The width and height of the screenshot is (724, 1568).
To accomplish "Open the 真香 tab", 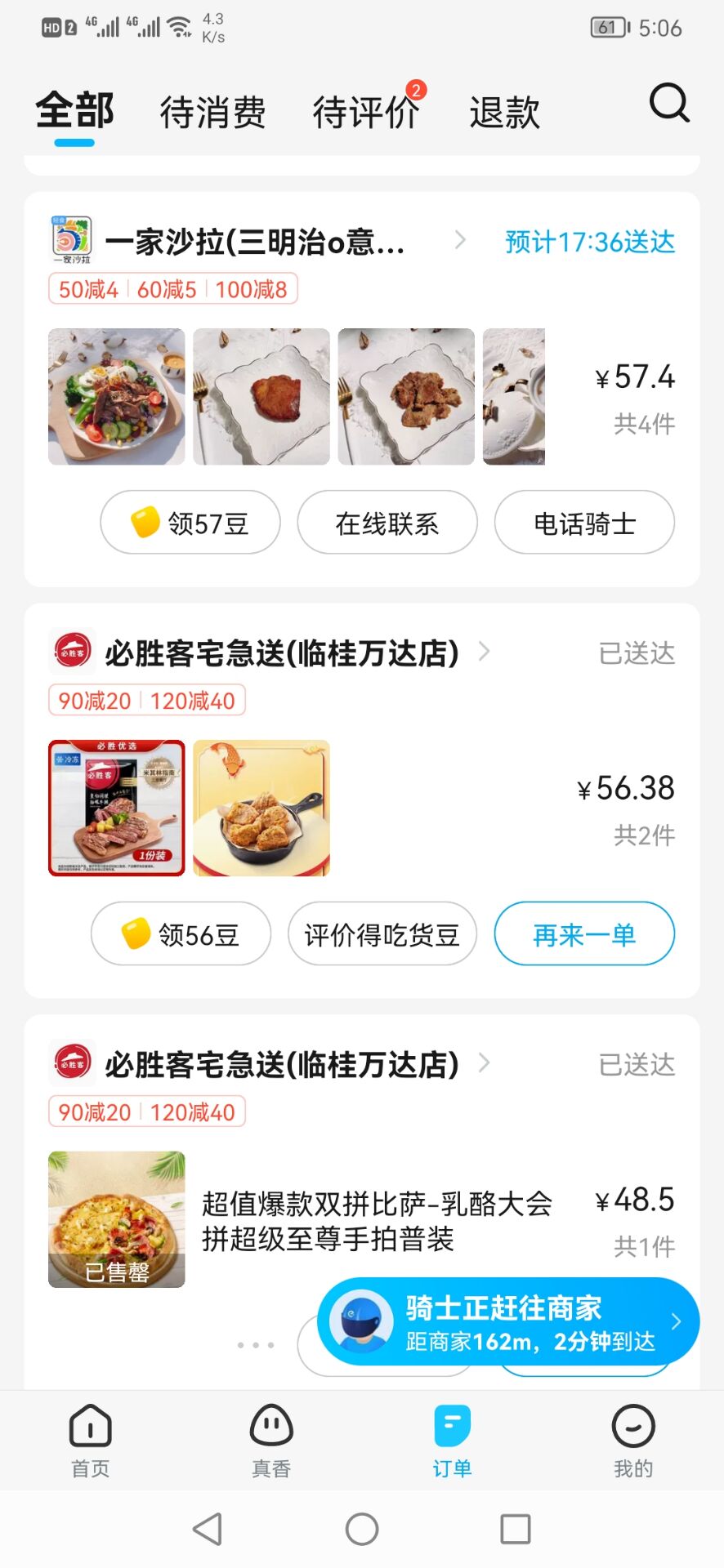I will coord(271,1441).
